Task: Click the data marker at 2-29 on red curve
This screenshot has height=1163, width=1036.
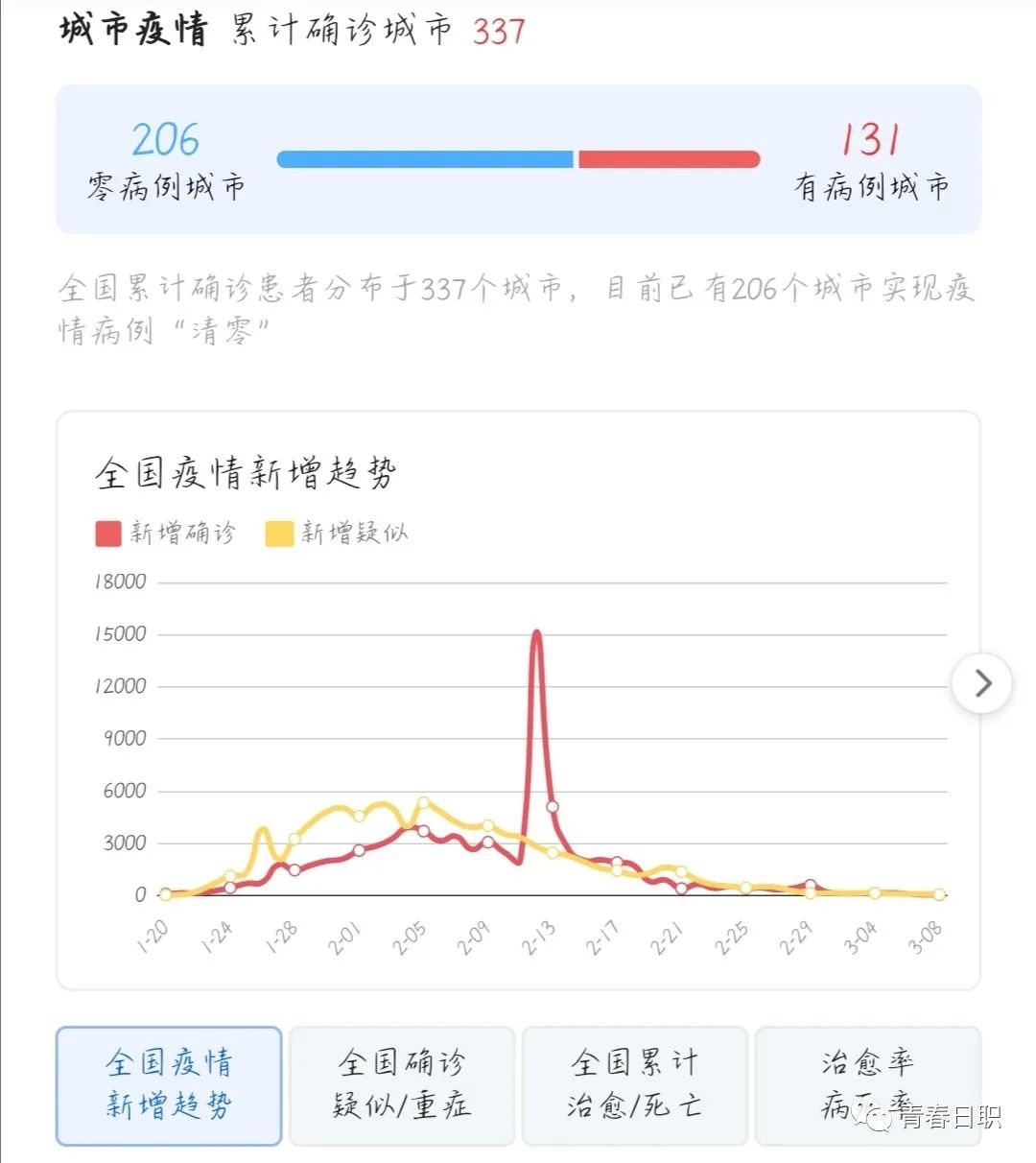Action: pyautogui.click(x=811, y=885)
